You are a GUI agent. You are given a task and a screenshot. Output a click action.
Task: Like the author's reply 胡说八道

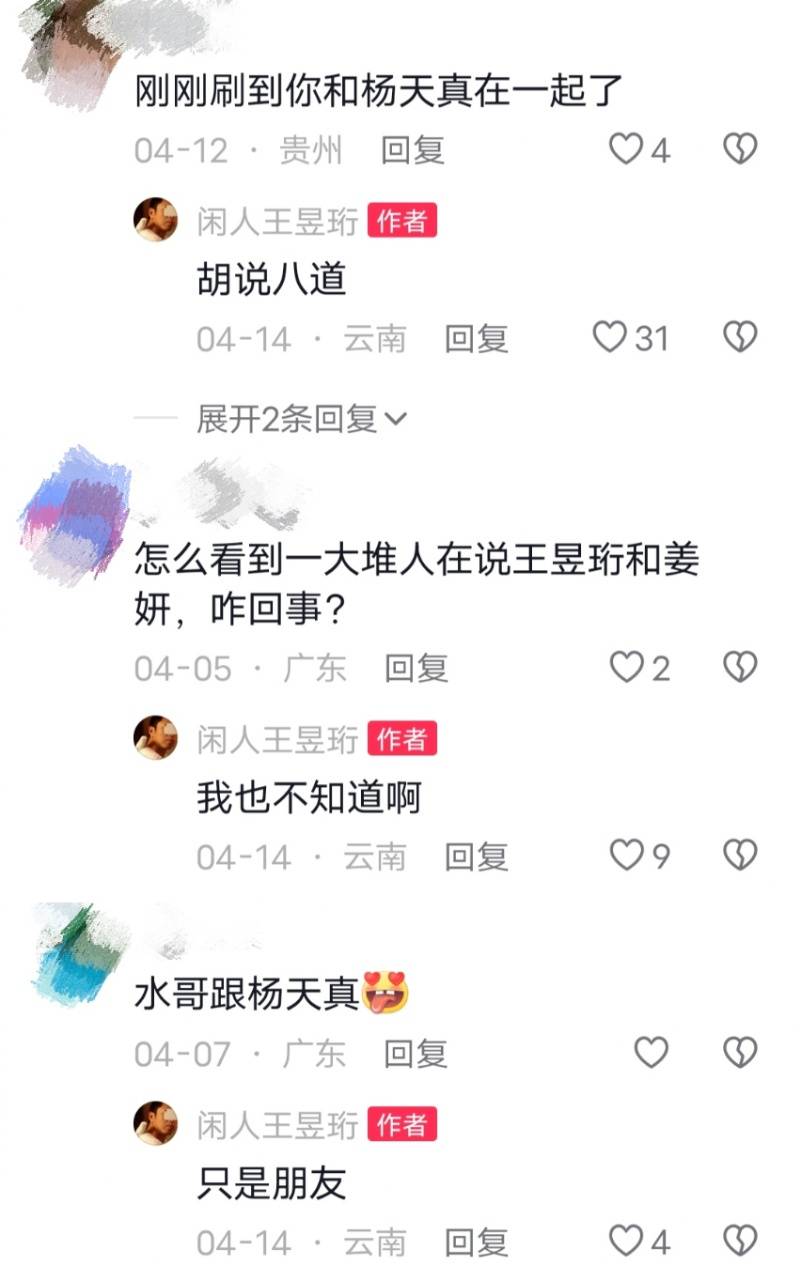pos(611,337)
